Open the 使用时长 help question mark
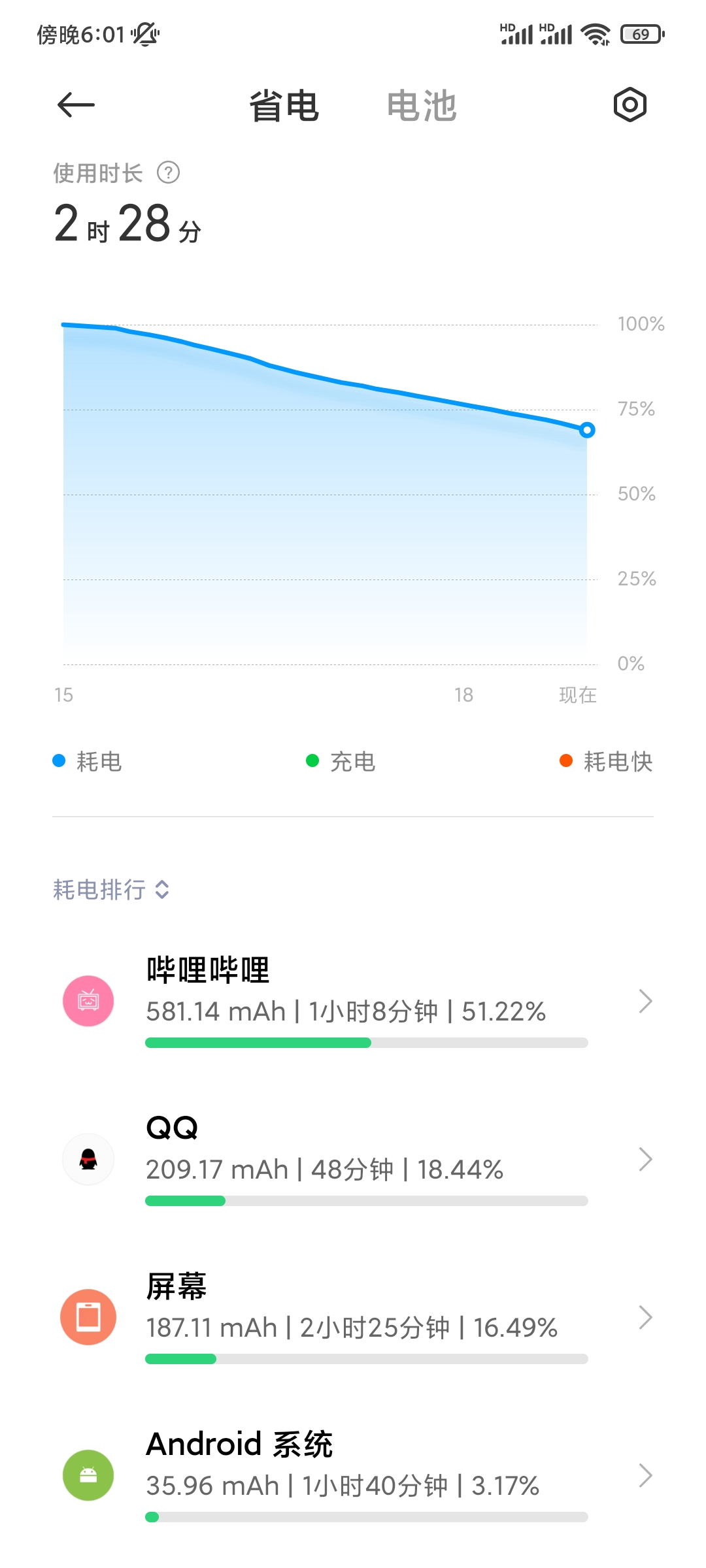Screen dimensions: 706x1568 pos(169,173)
